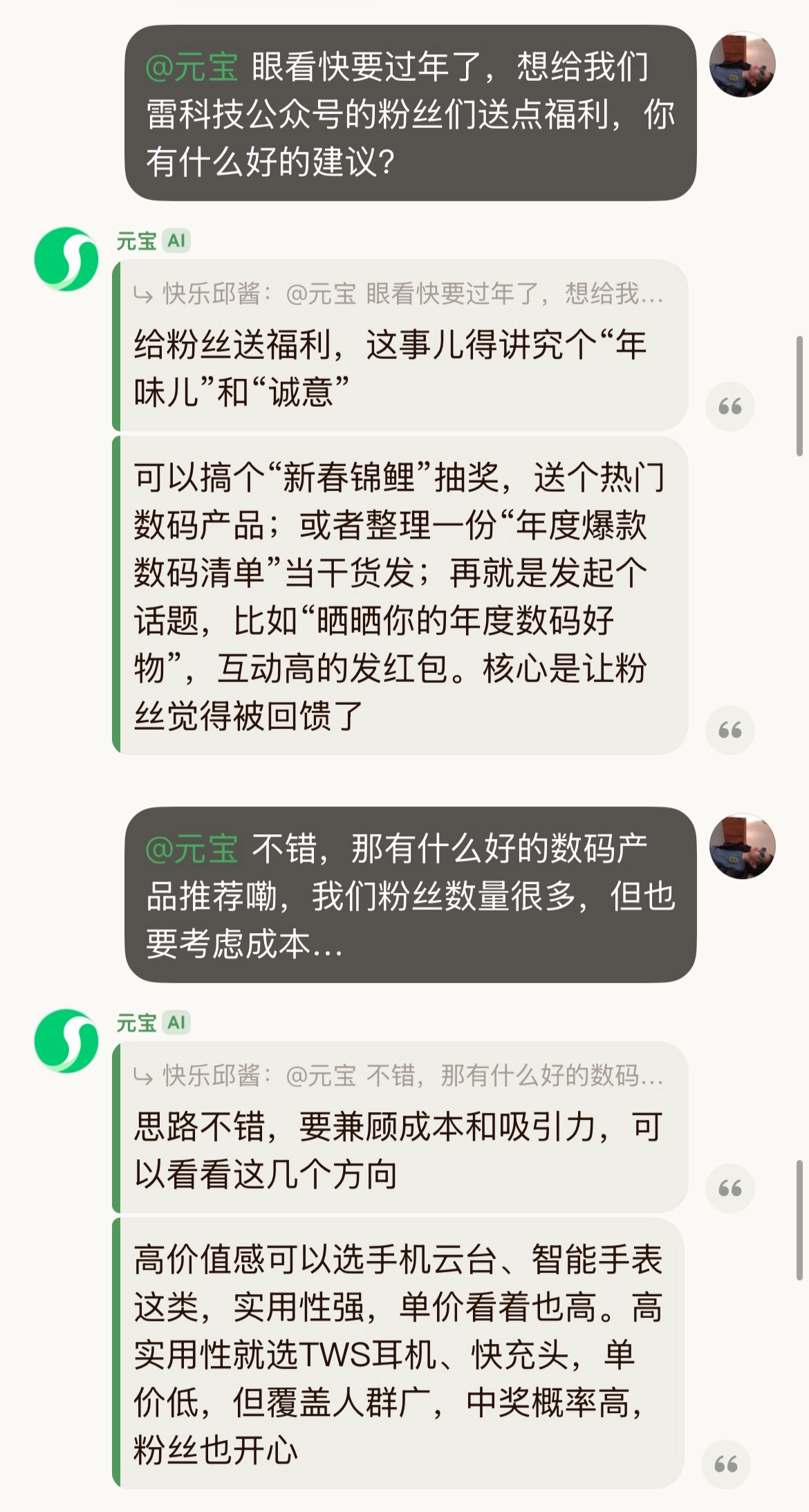The width and height of the screenshot is (809, 1512).
Task: Jump to the quoted message 不错，那有什么好的数码…
Action: pyautogui.click(x=398, y=1076)
